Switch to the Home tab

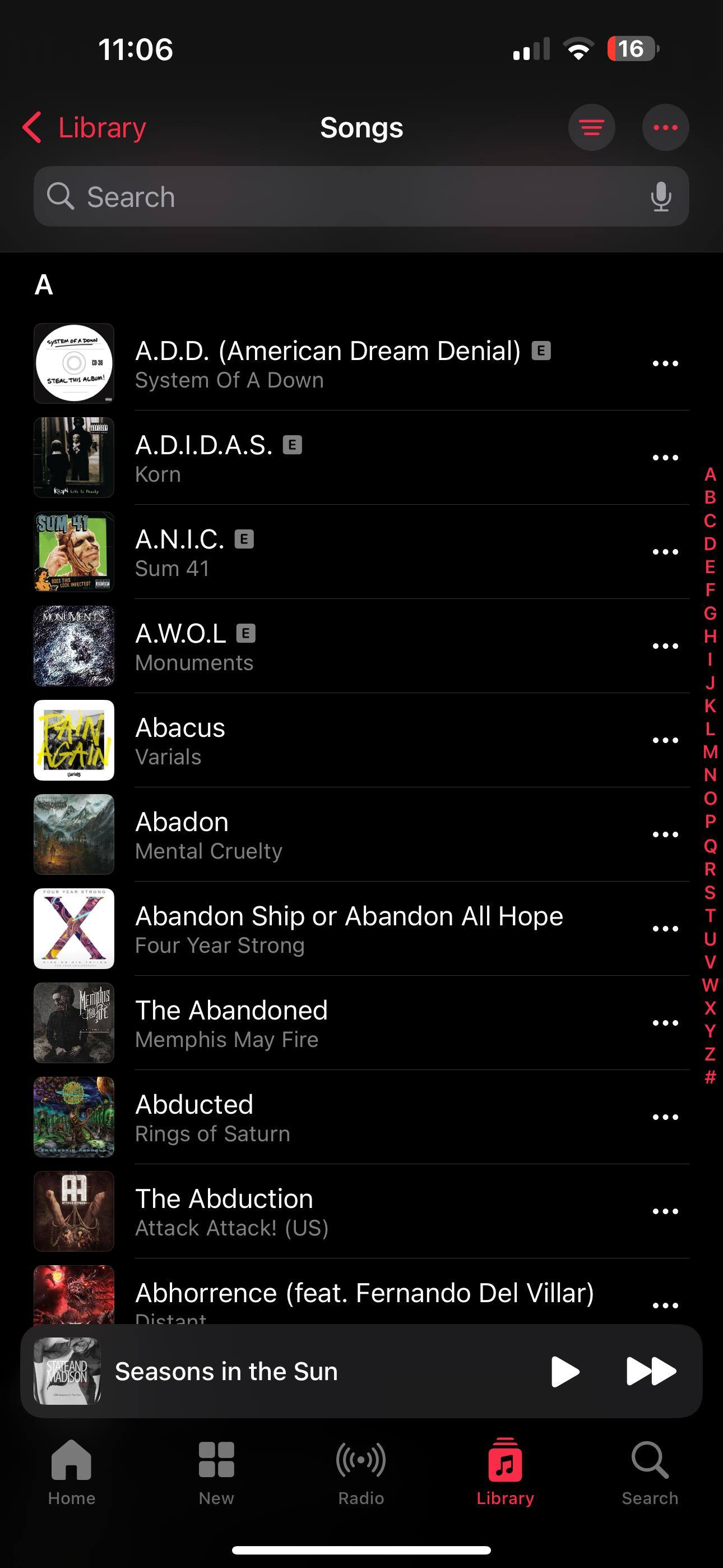coord(72,1470)
